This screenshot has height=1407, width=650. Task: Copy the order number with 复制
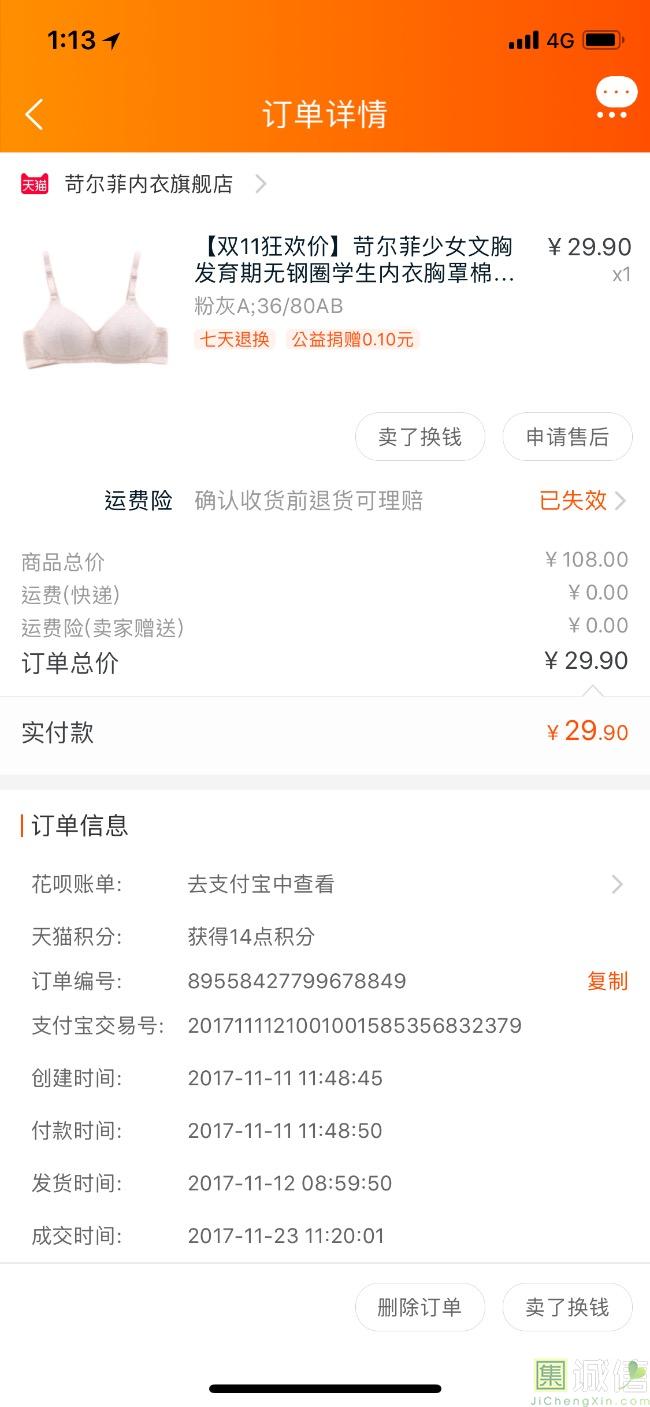(x=607, y=981)
